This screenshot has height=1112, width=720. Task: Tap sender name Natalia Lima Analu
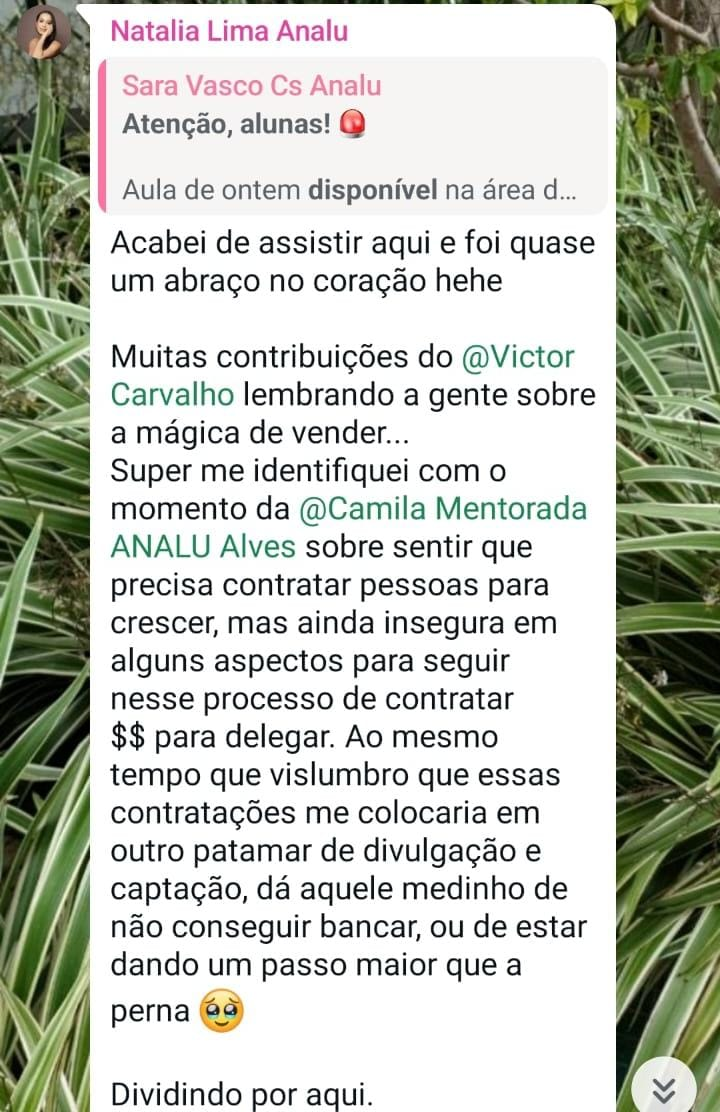coord(229,31)
